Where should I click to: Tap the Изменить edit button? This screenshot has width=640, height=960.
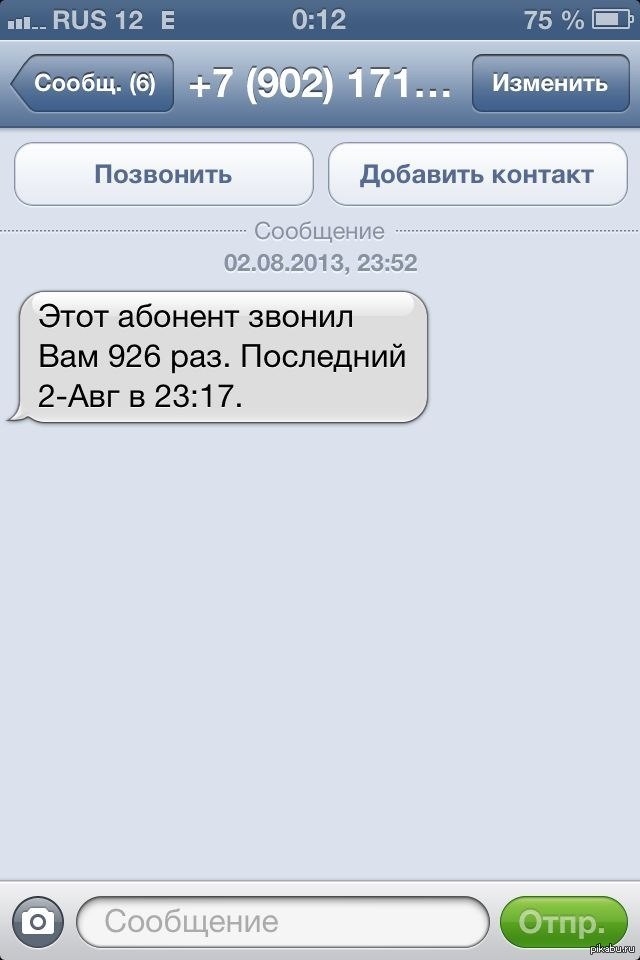(549, 84)
